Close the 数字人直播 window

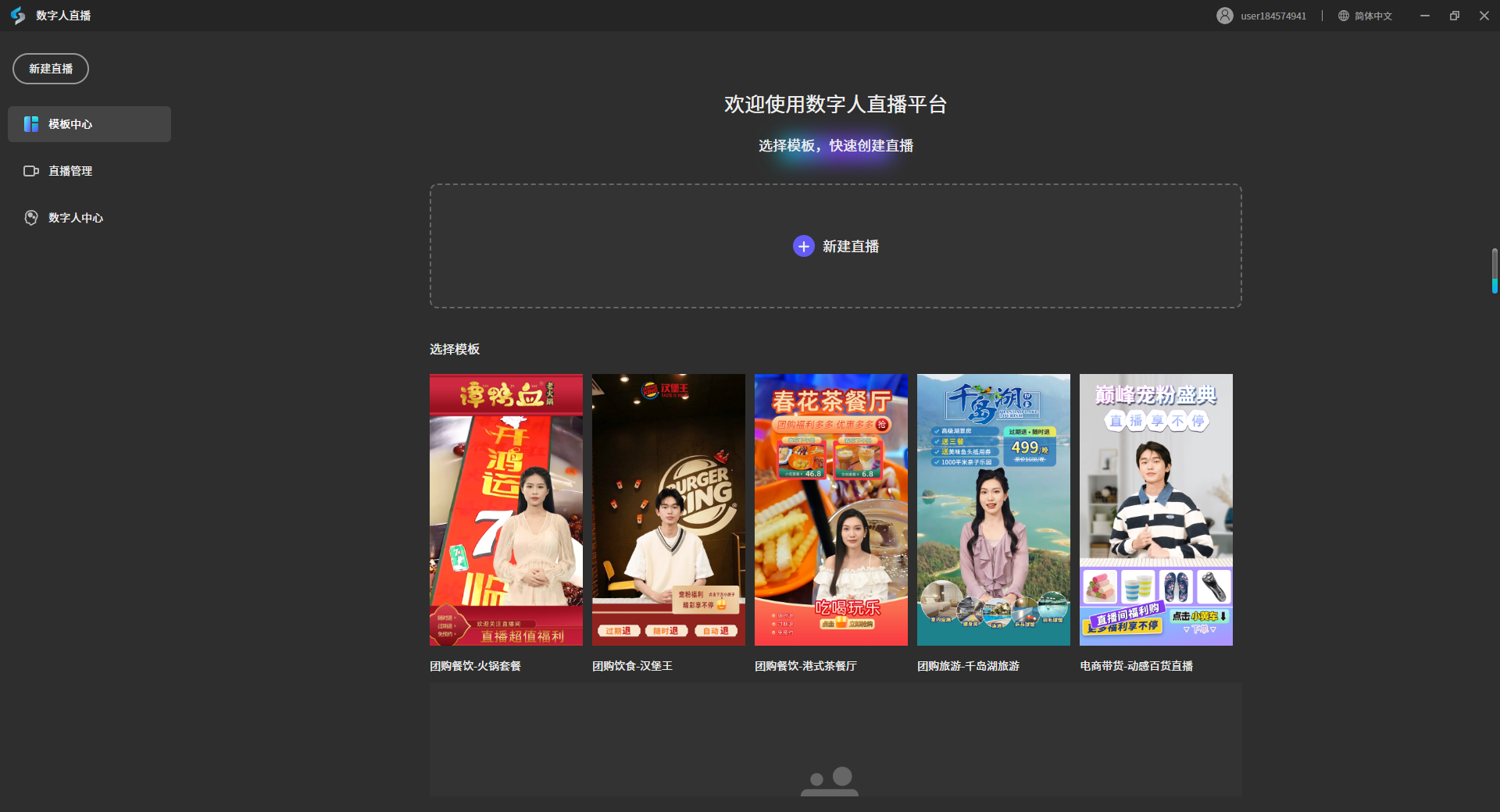click(x=1484, y=16)
